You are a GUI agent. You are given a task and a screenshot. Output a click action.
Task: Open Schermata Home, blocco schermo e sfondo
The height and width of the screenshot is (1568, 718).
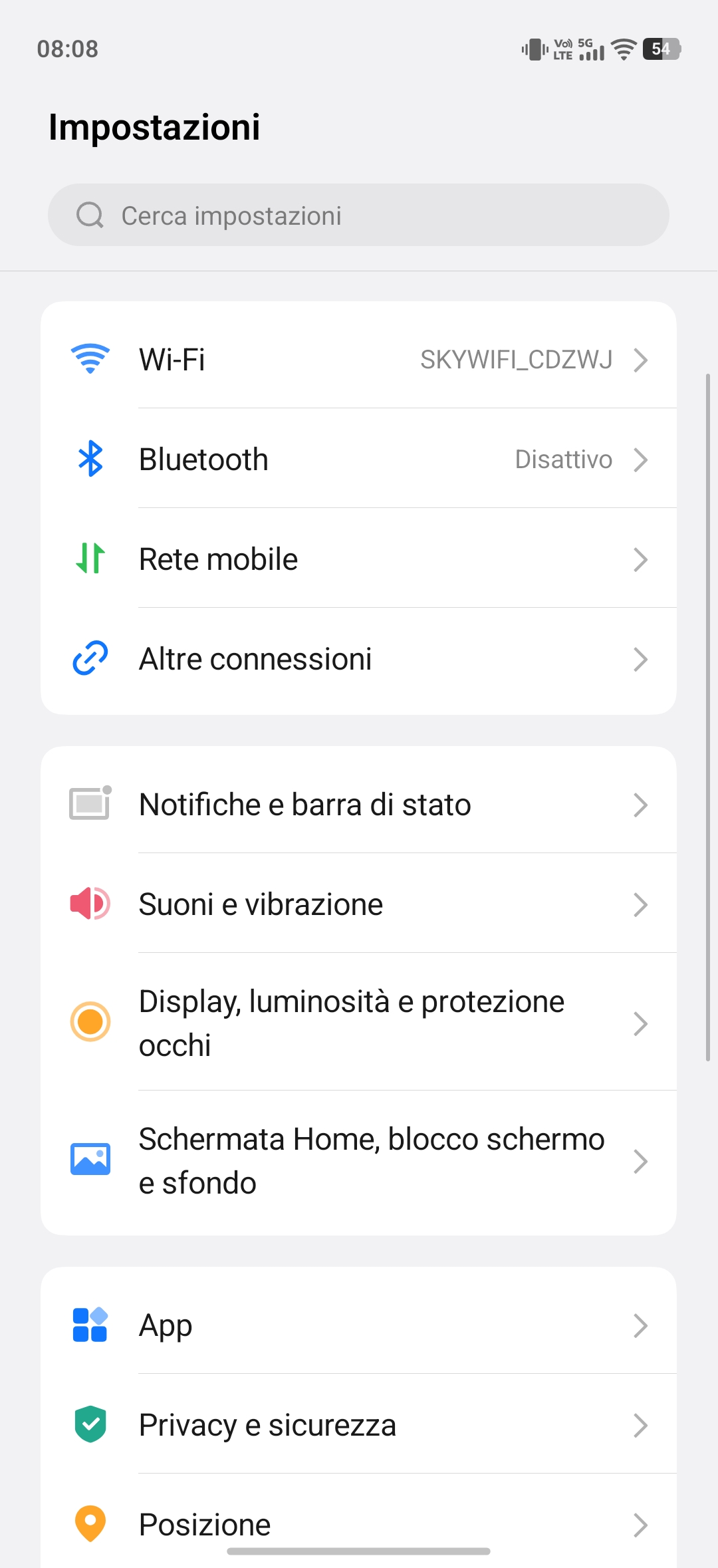tap(358, 1160)
